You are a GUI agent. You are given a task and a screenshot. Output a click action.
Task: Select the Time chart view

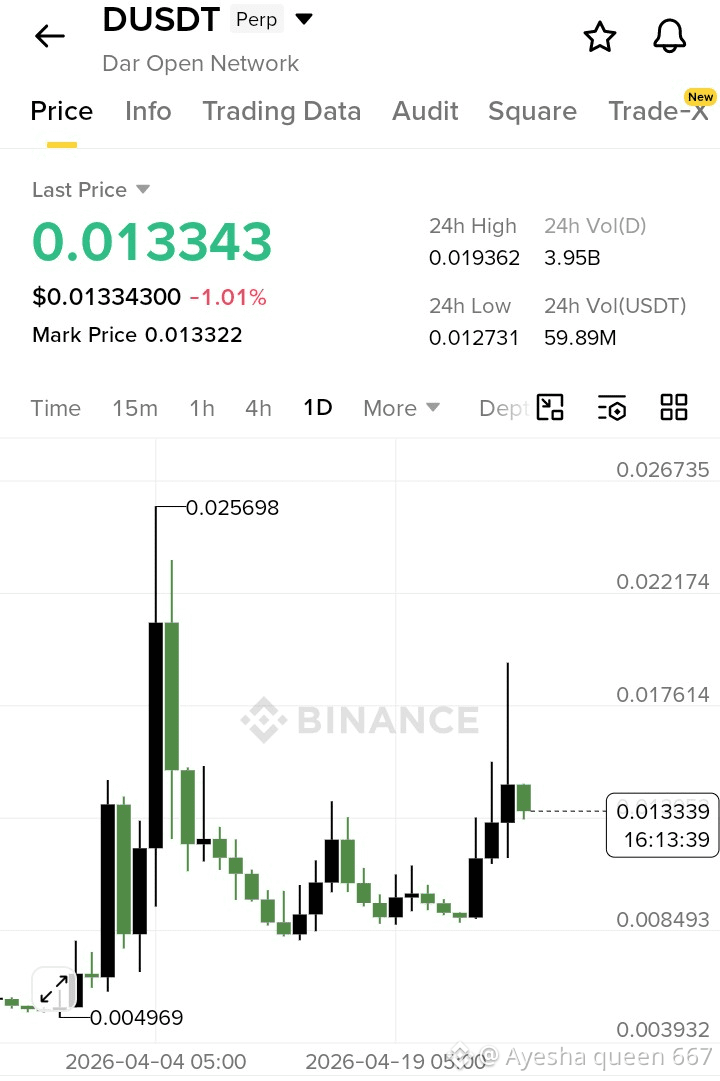56,408
